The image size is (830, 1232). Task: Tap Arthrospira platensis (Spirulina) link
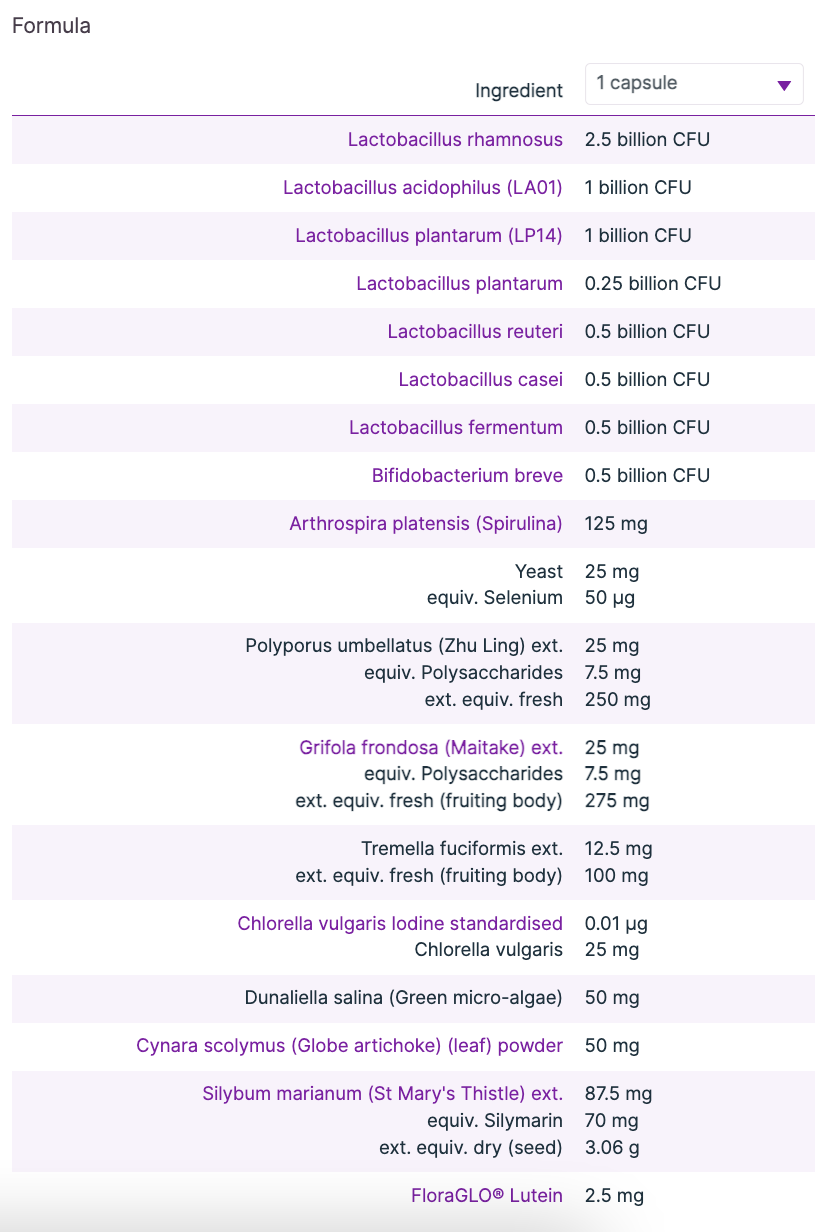[426, 524]
